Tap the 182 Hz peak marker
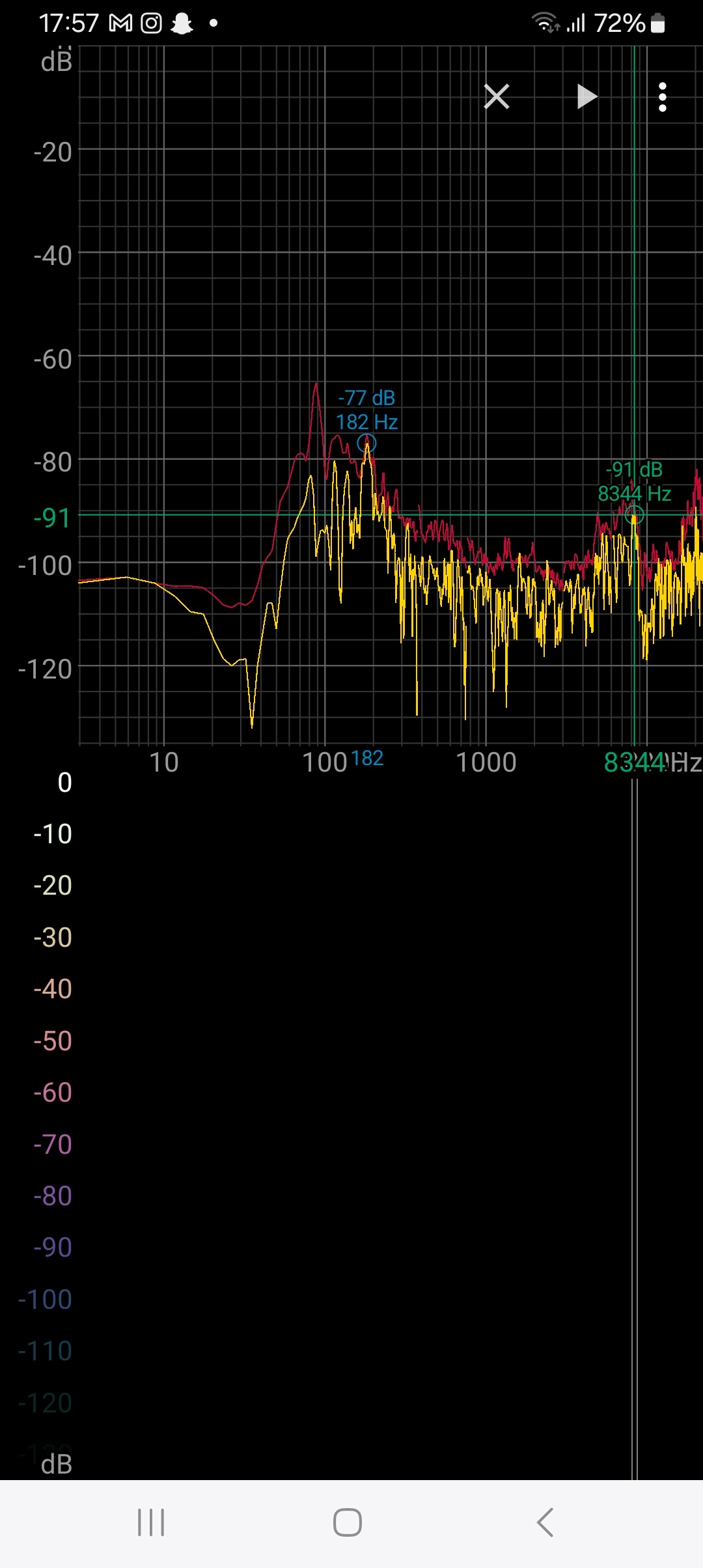The width and height of the screenshot is (703, 1568). [x=366, y=444]
